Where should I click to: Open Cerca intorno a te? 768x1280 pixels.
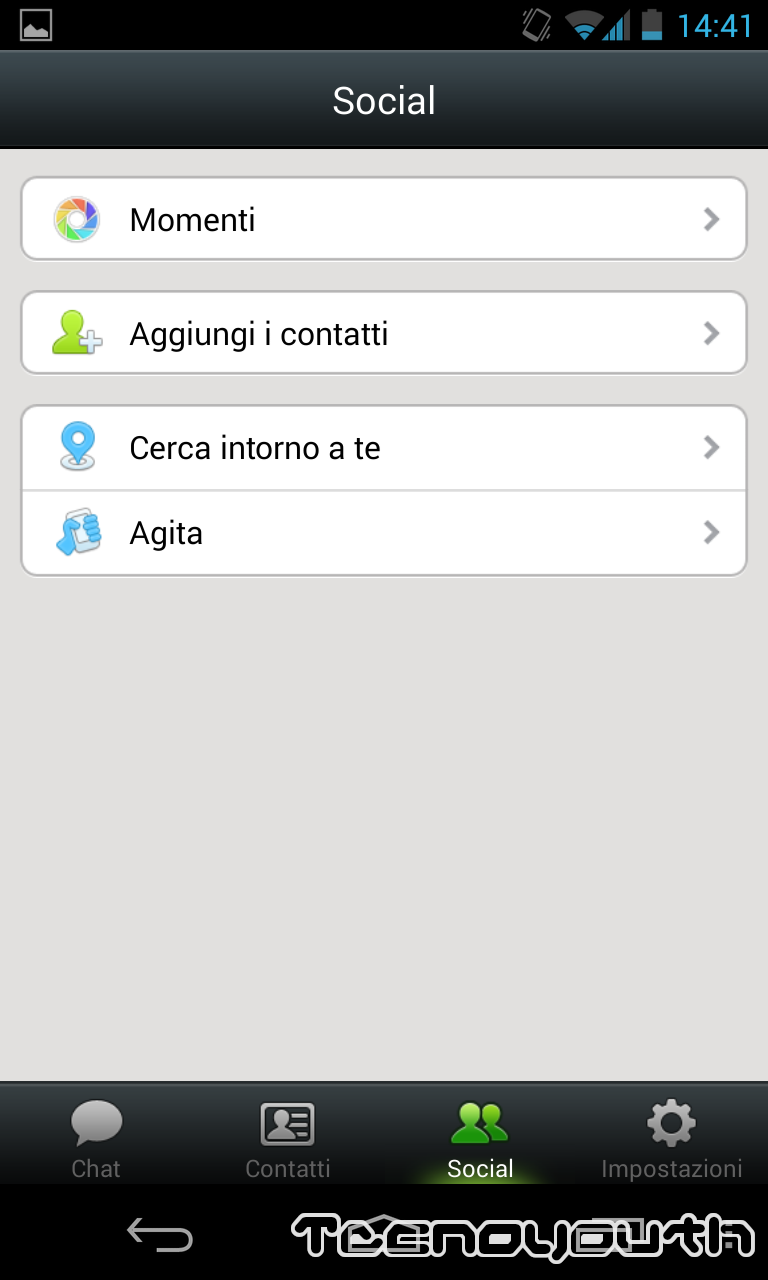[384, 448]
